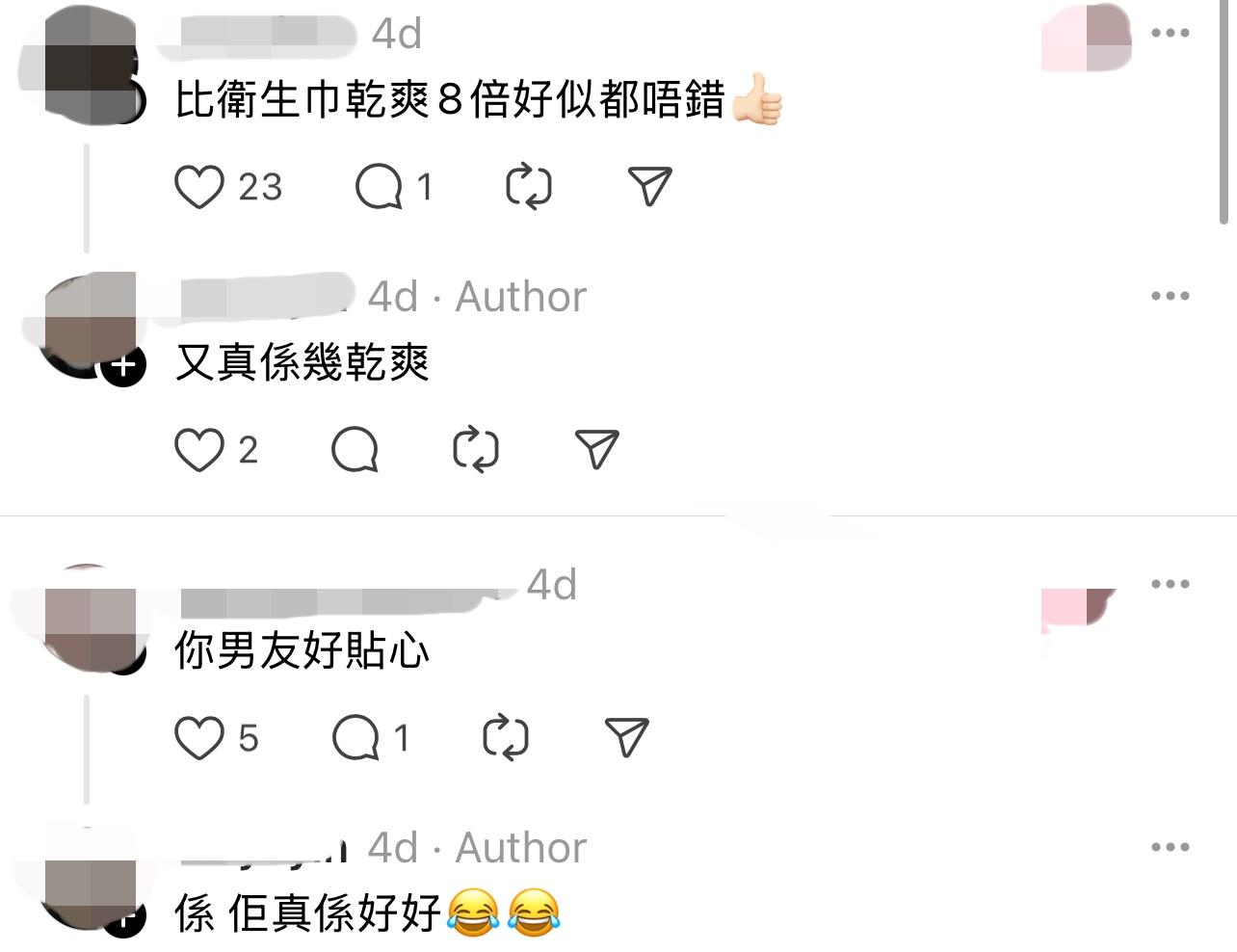The height and width of the screenshot is (952, 1237).
Task: Follow the author via plus badge on 又真係幾乾爽
Action: (x=123, y=366)
